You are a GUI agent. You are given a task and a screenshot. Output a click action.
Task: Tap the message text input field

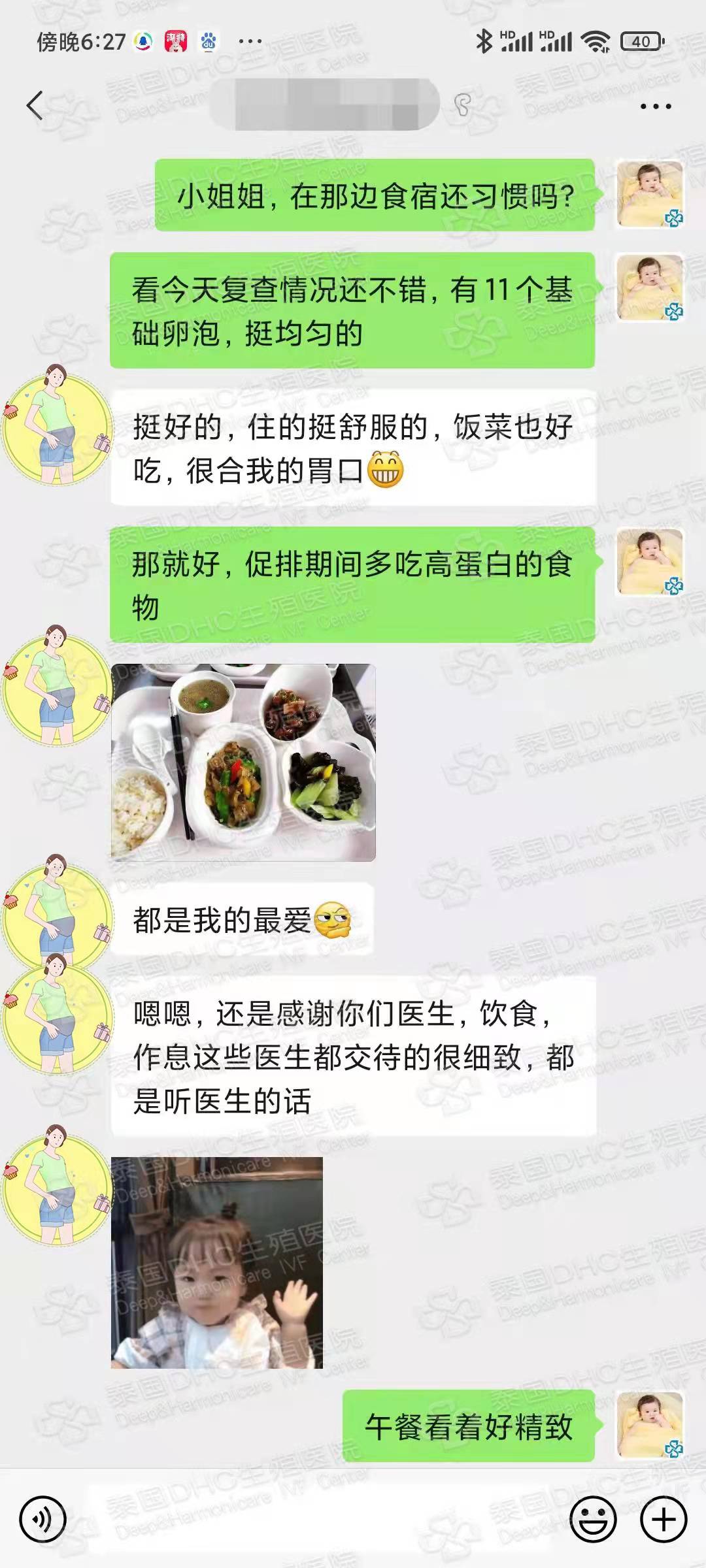[318, 1520]
